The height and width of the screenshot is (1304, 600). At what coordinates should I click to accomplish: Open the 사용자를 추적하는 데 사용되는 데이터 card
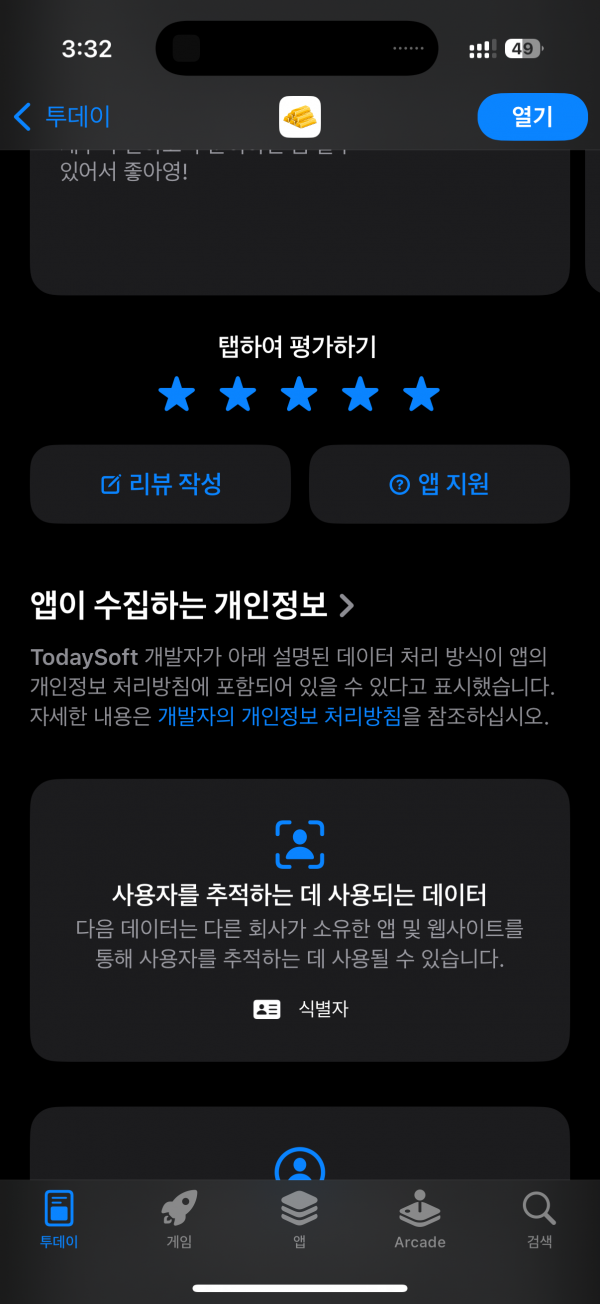(300, 920)
